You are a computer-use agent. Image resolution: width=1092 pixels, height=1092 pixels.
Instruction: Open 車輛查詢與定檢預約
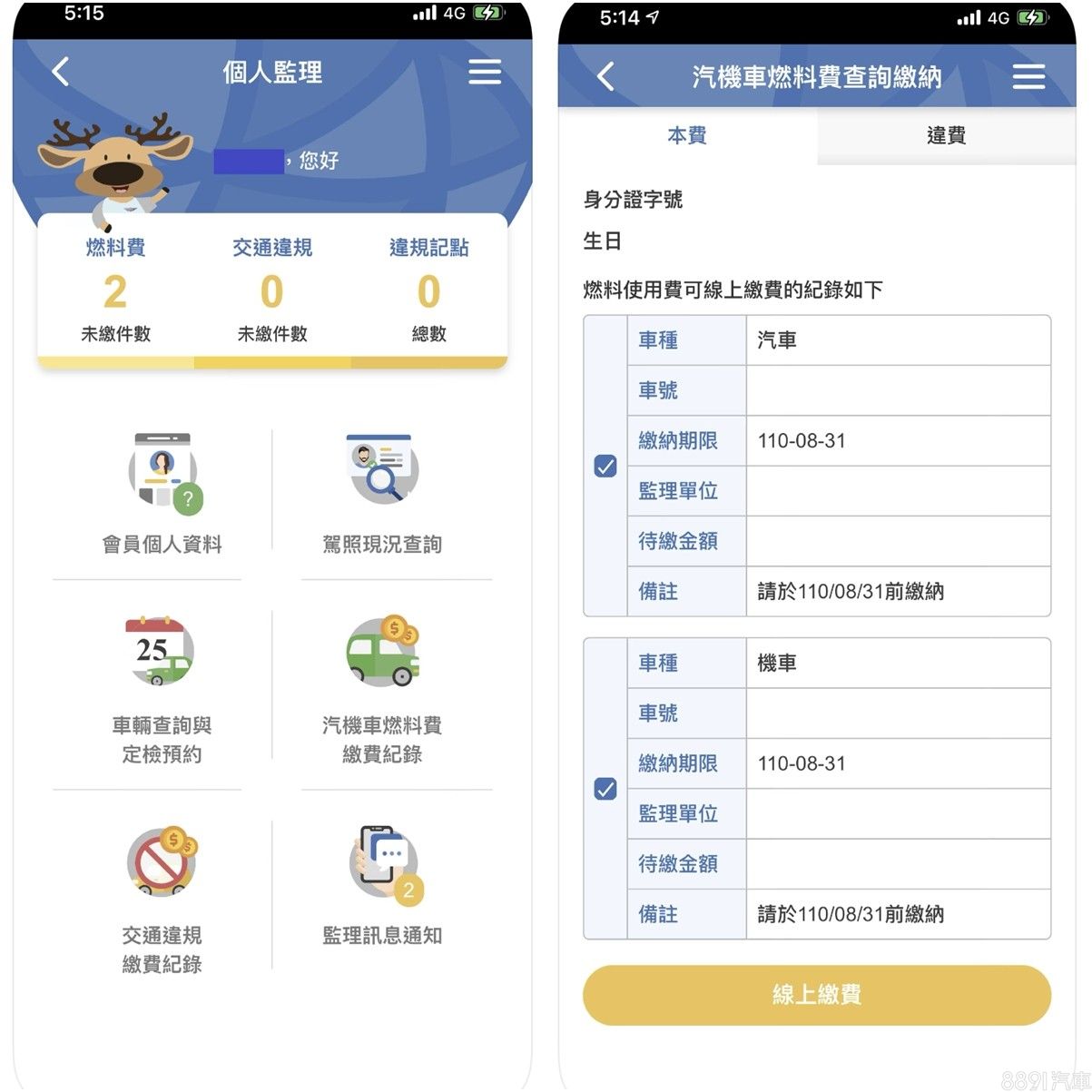click(x=162, y=690)
